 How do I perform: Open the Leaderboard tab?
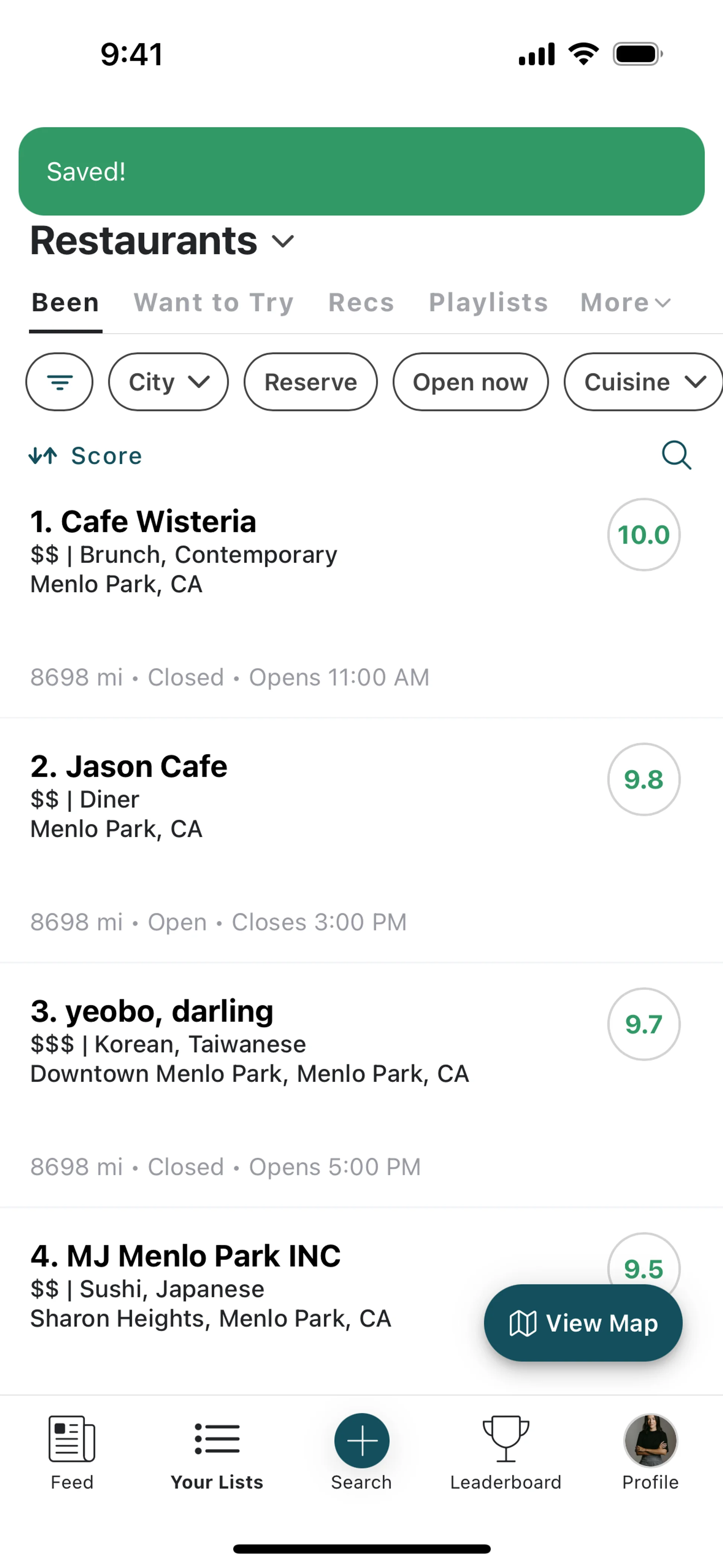coord(505,1452)
